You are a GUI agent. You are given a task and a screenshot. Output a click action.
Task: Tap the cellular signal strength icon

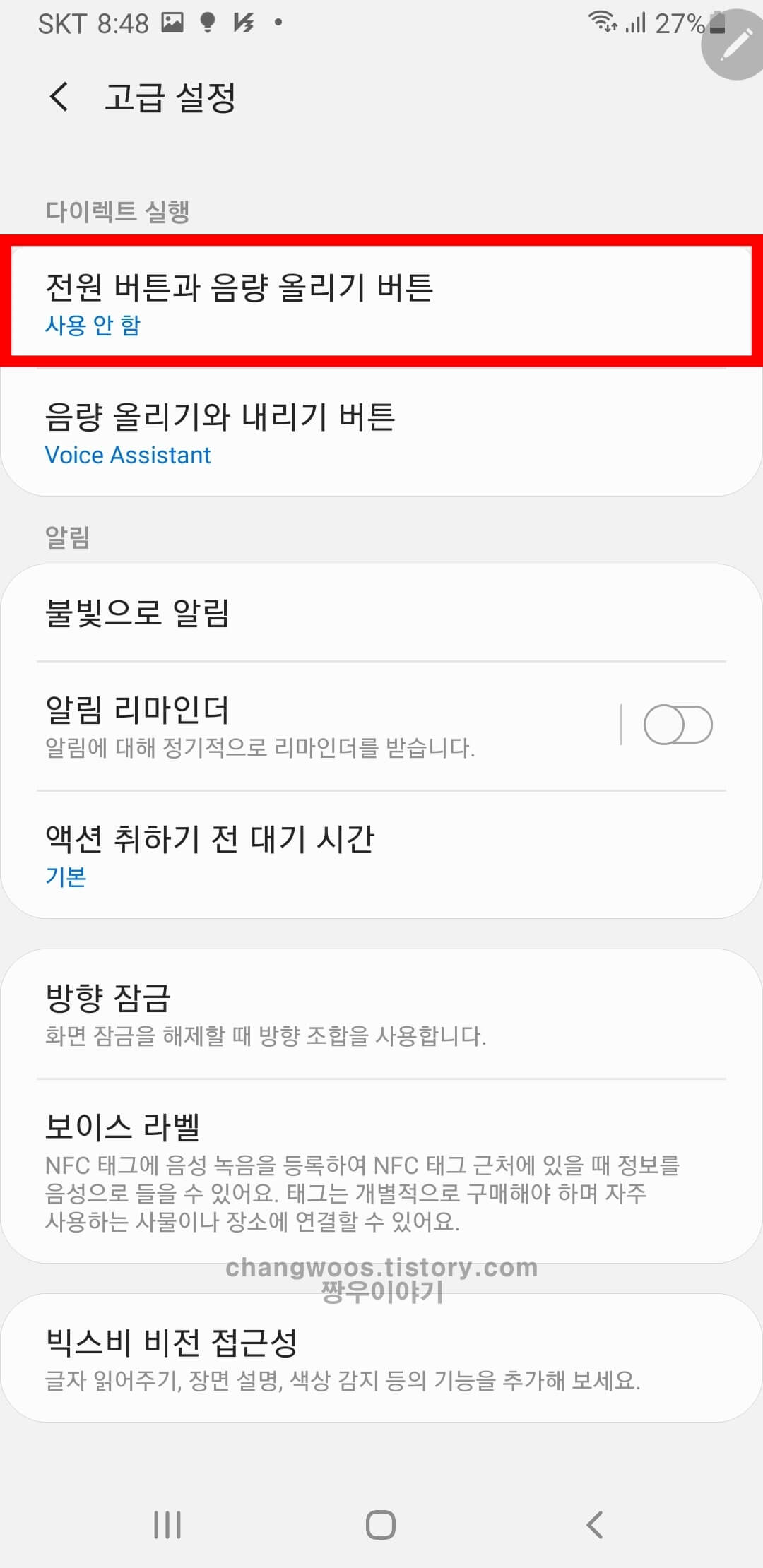(x=637, y=23)
